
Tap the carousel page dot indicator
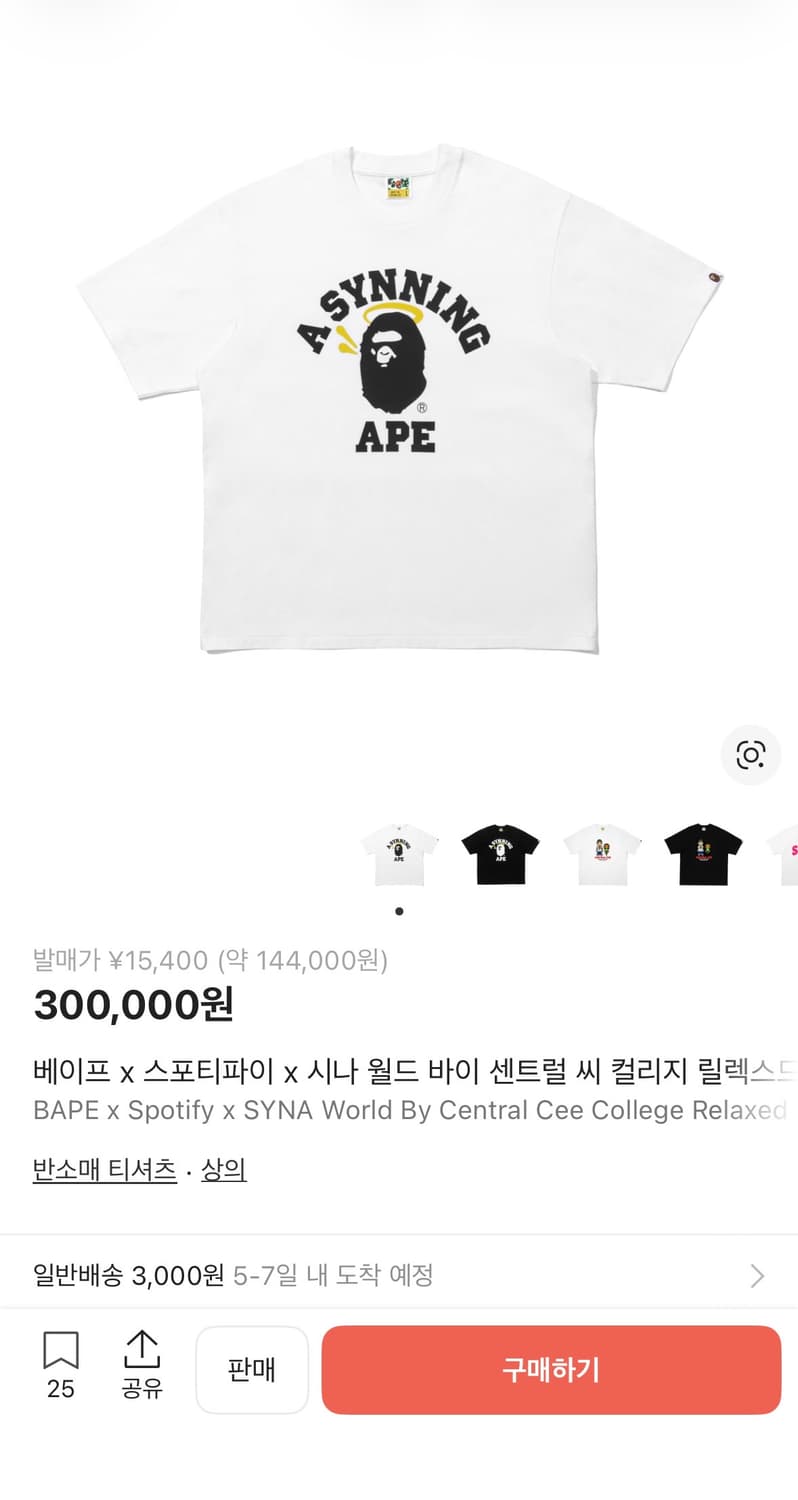[x=399, y=911]
